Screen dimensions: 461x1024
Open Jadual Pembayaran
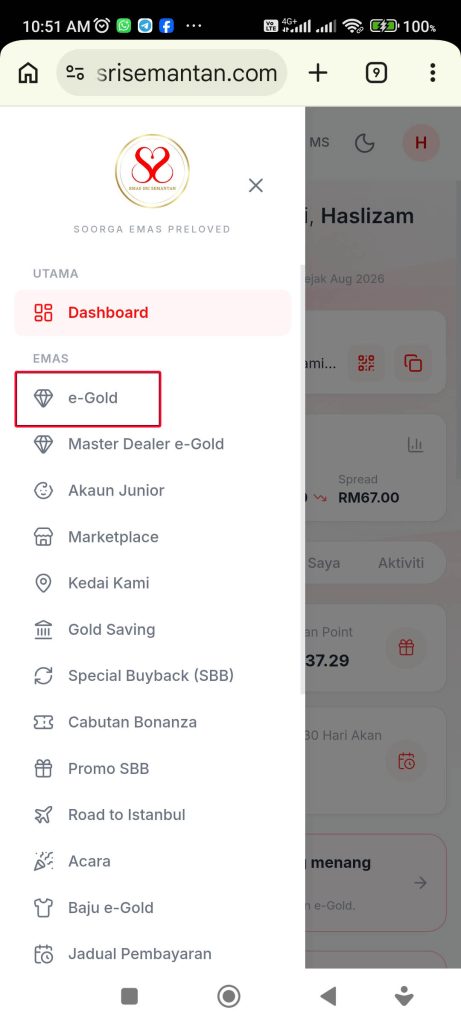153,954
